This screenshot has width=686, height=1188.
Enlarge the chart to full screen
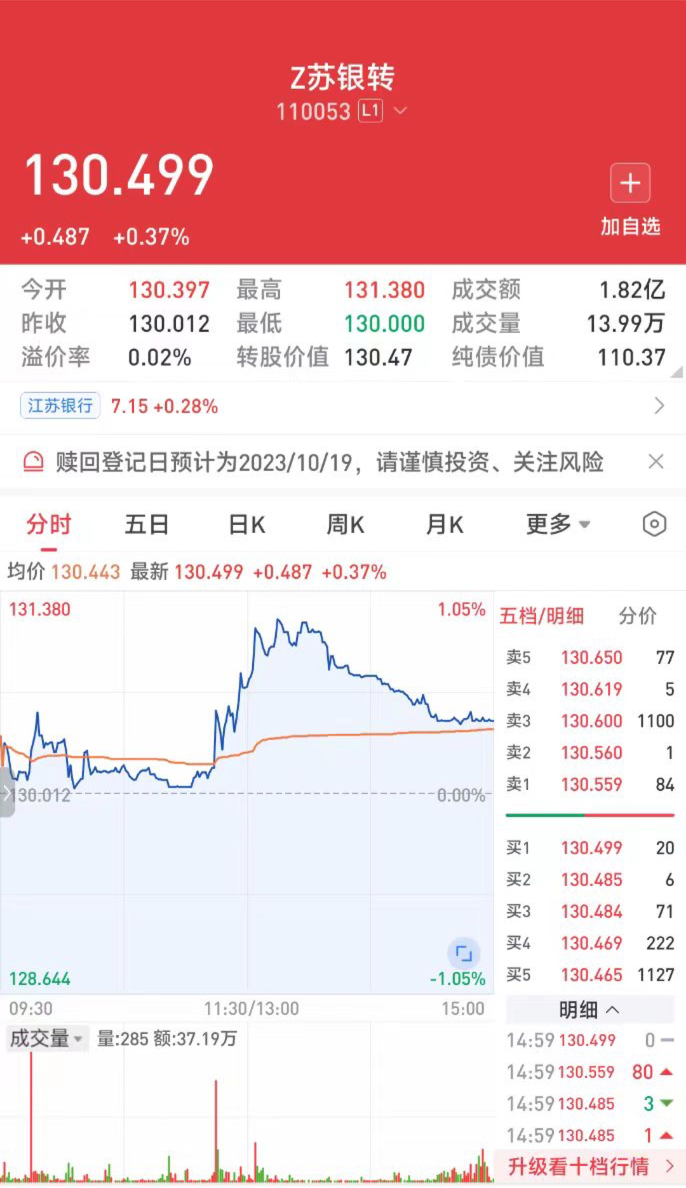464,953
